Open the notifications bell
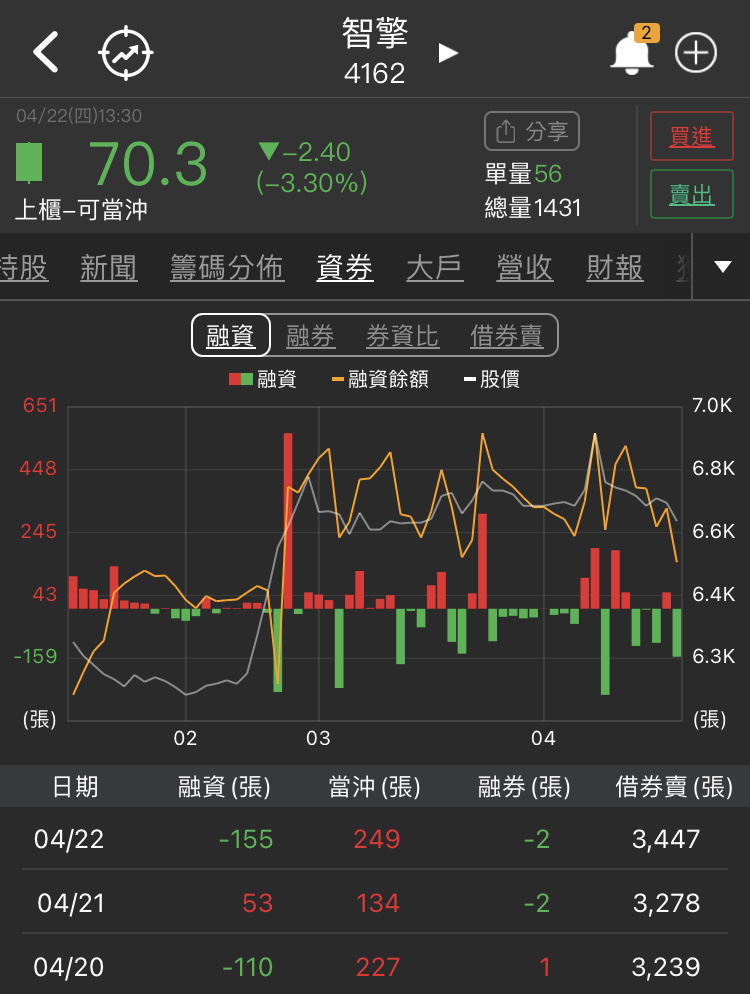The image size is (750, 994). [x=631, y=52]
